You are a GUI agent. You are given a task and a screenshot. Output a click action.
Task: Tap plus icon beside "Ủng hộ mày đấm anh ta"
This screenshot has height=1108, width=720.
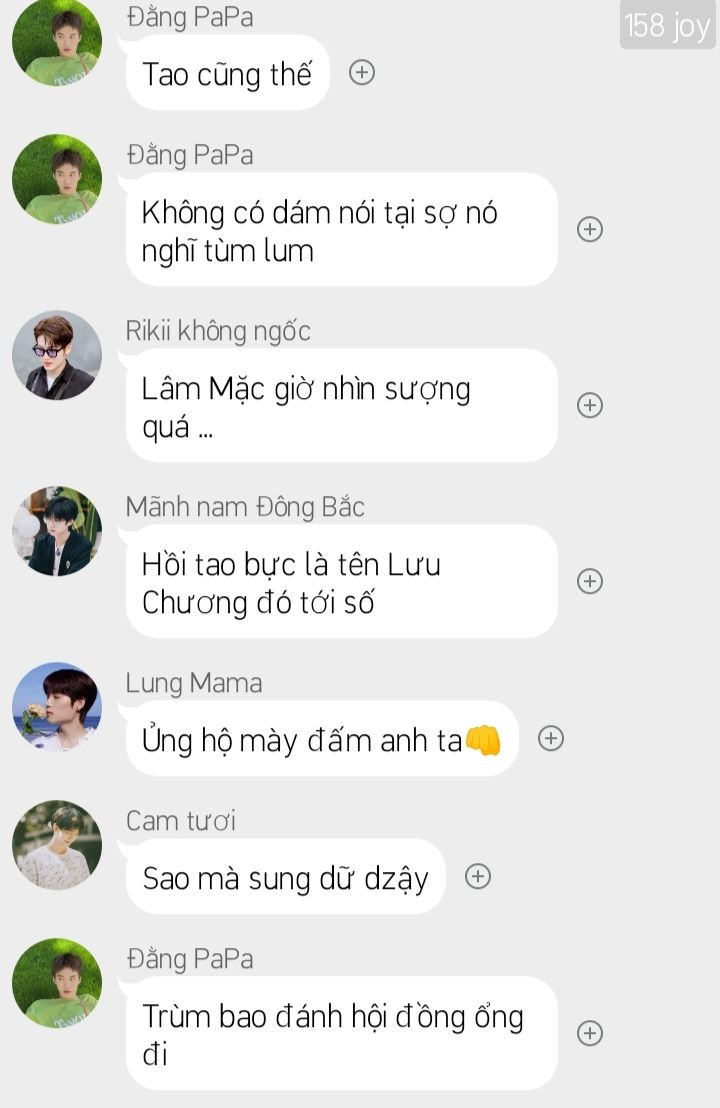551,738
